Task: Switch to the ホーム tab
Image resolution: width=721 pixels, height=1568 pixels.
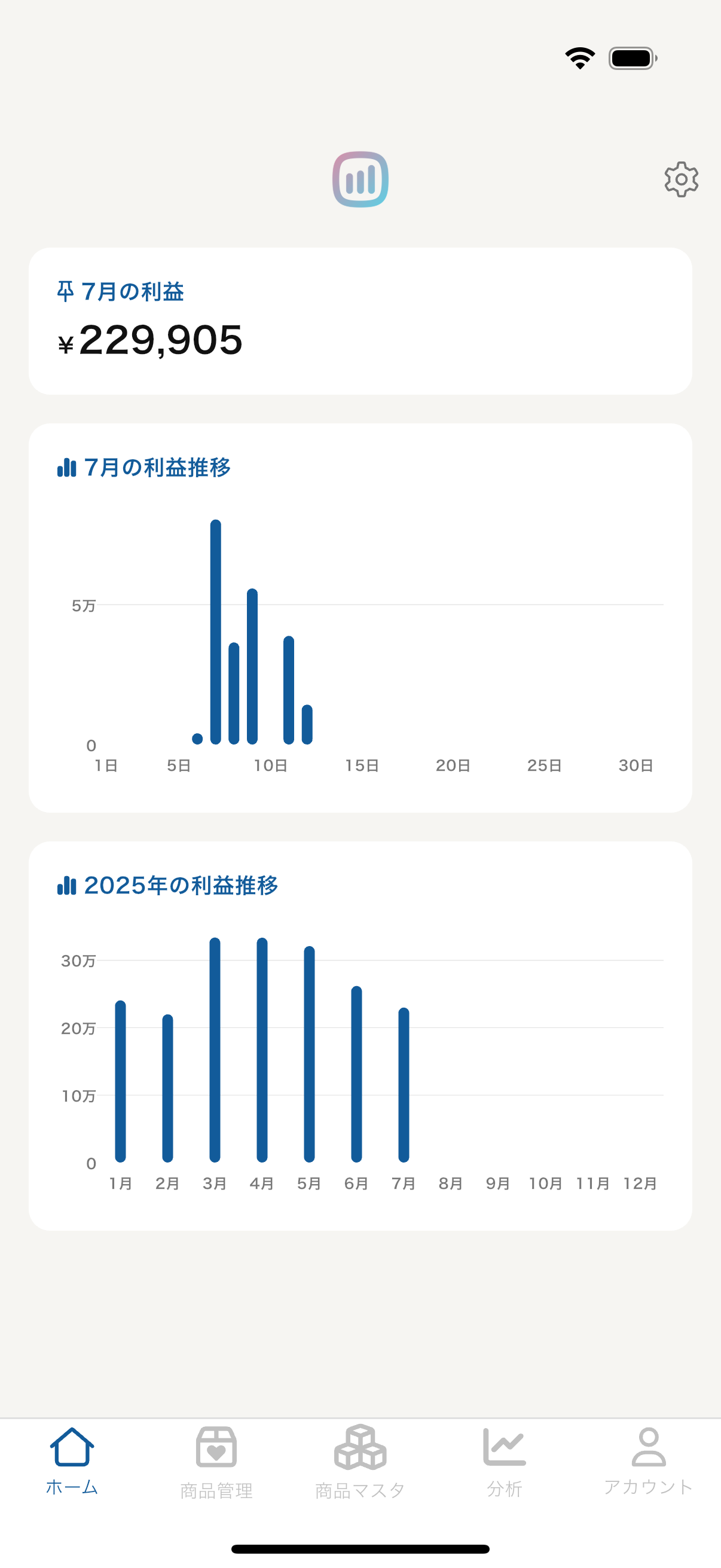Action: [x=72, y=1461]
